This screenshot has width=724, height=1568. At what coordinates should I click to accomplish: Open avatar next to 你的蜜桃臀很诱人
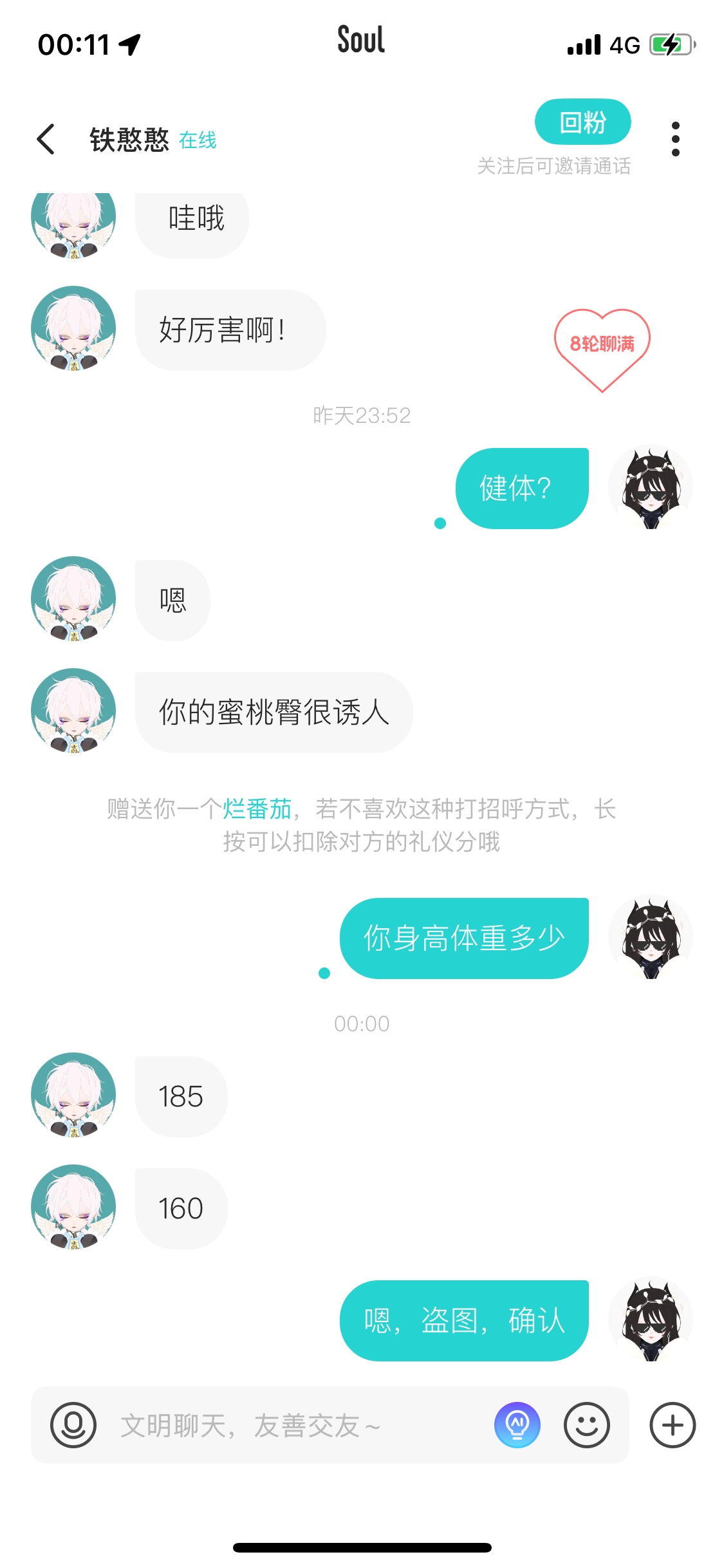(73, 711)
